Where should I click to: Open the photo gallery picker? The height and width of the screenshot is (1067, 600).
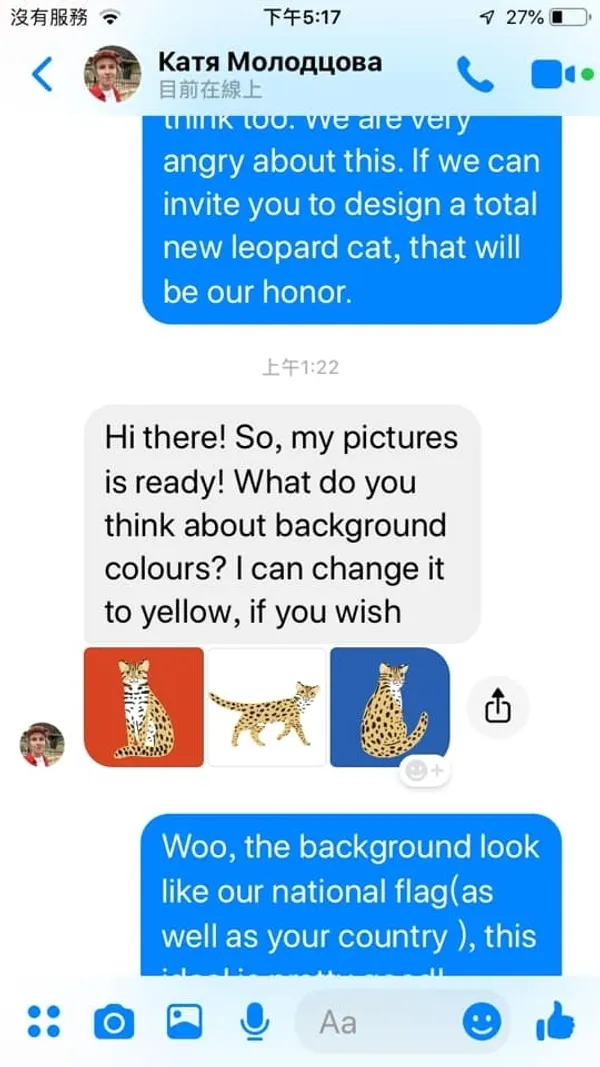184,1021
